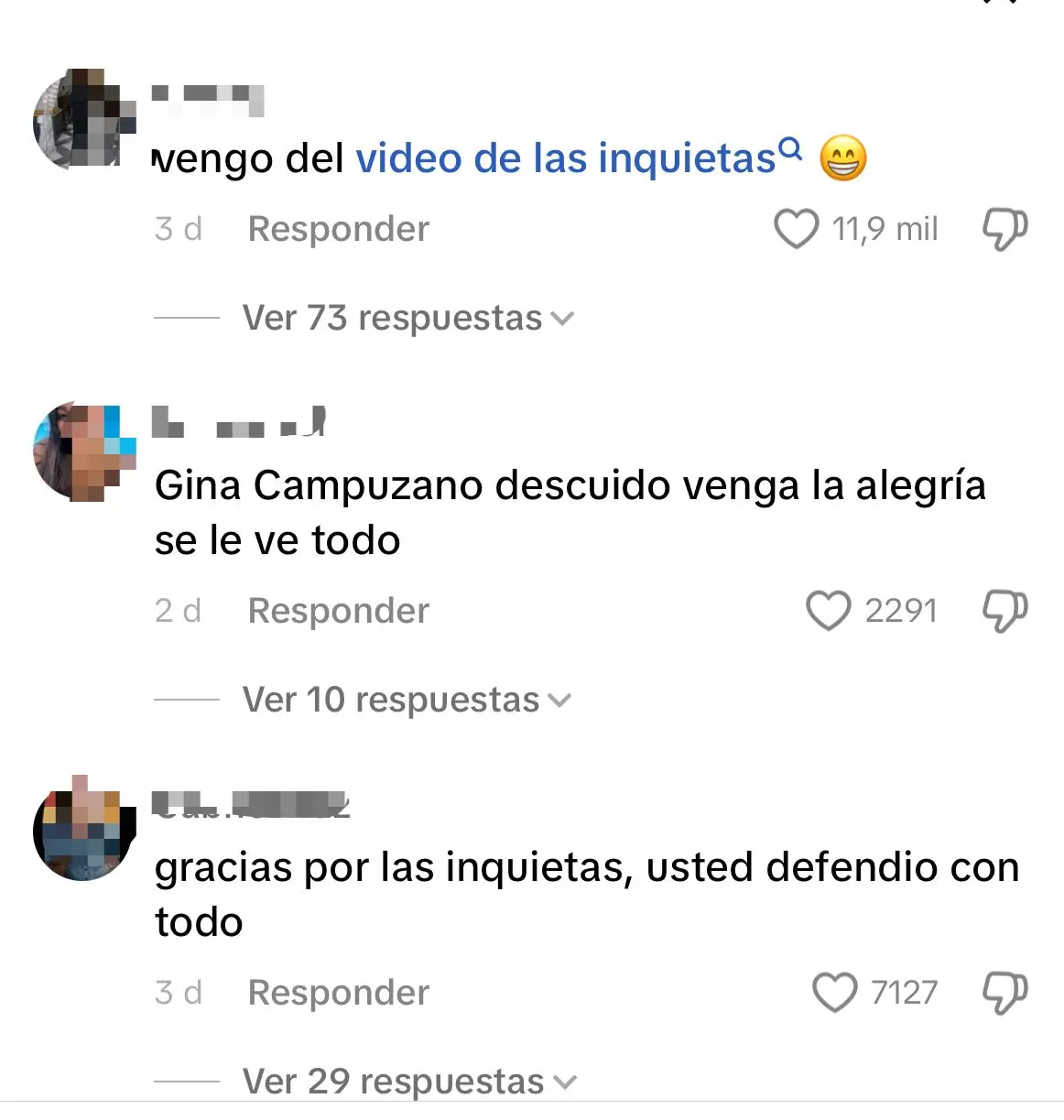The width and height of the screenshot is (1064, 1120).
Task: Expand 'Ver 73 respuestas'
Action: point(407,319)
